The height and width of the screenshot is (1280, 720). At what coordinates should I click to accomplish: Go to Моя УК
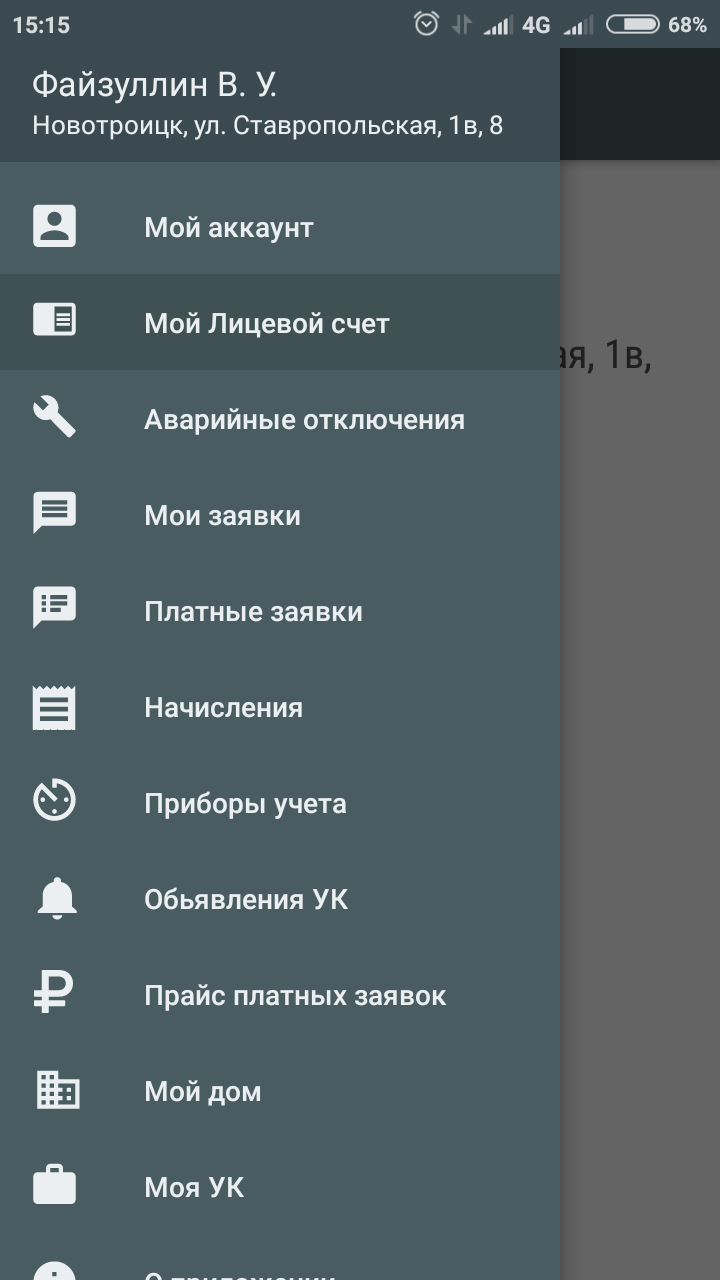coord(280,1187)
